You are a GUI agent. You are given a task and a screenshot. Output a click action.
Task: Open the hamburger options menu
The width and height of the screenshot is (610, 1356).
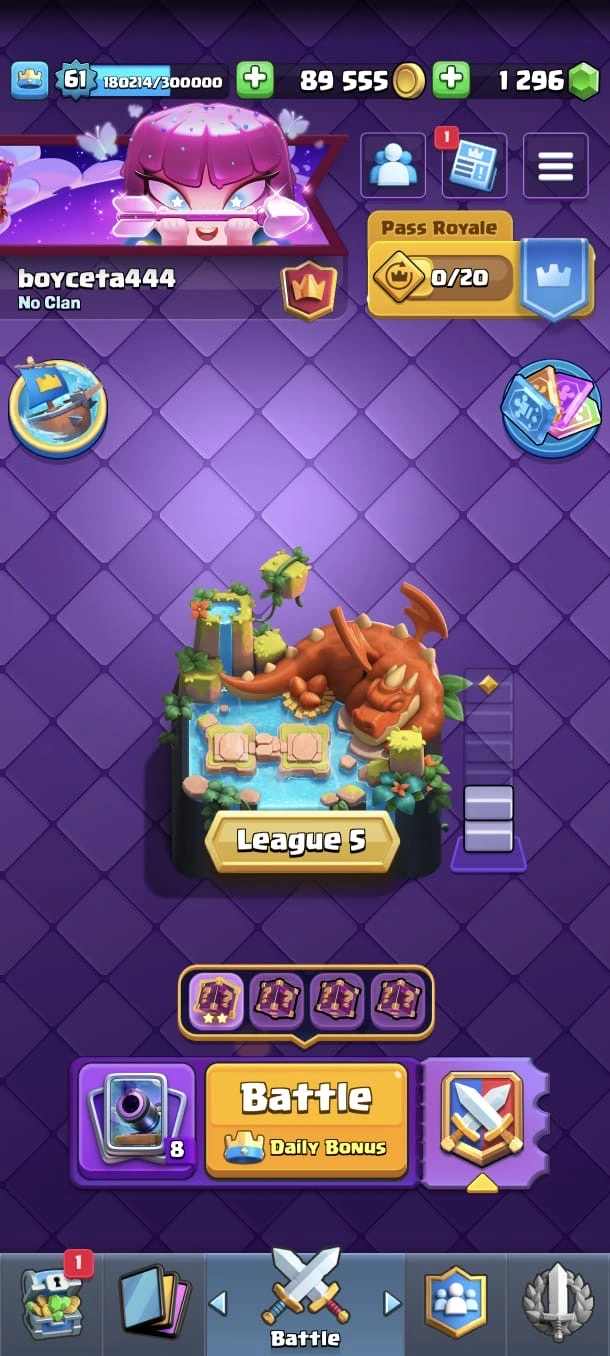555,166
